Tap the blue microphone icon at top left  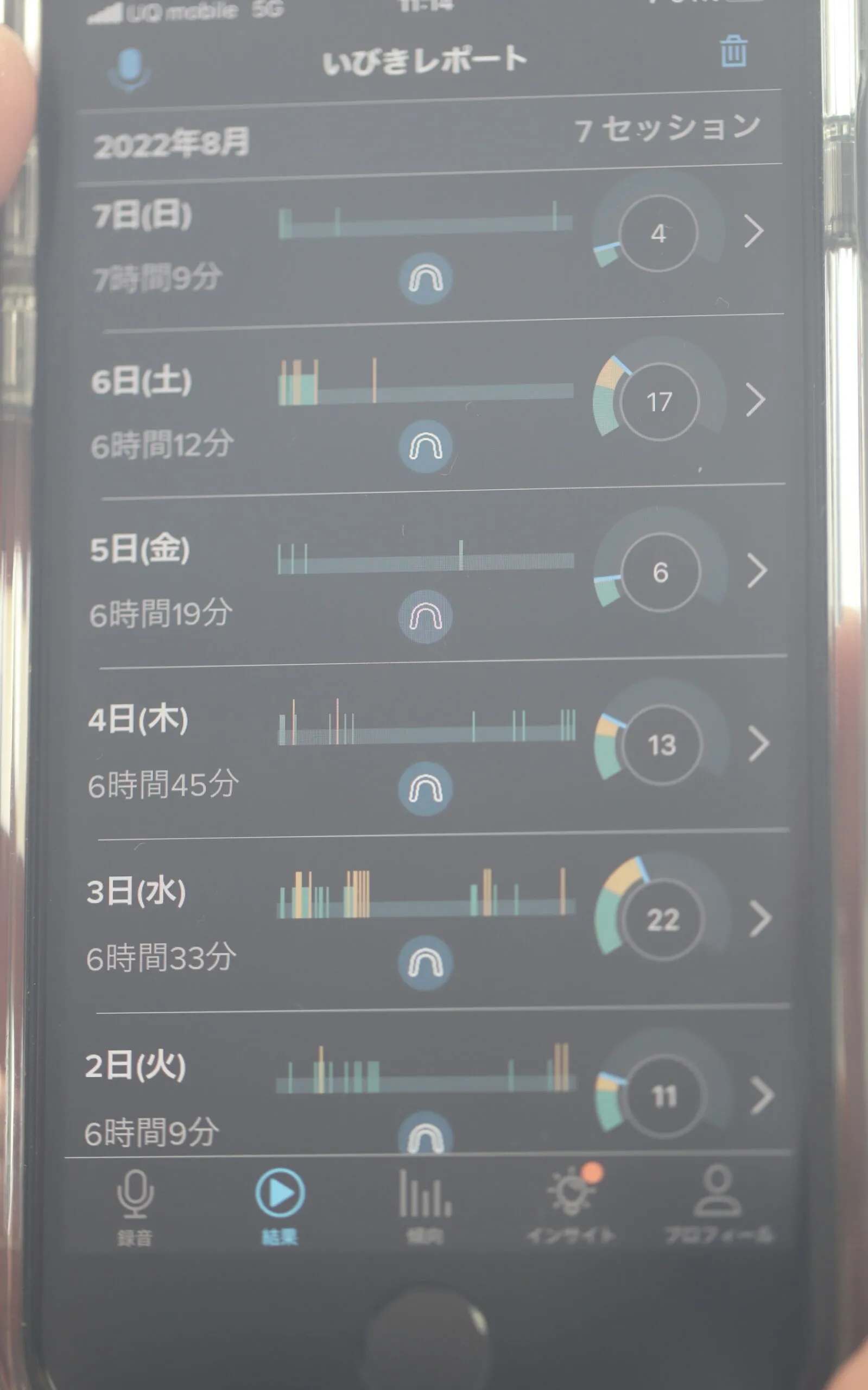tap(130, 69)
